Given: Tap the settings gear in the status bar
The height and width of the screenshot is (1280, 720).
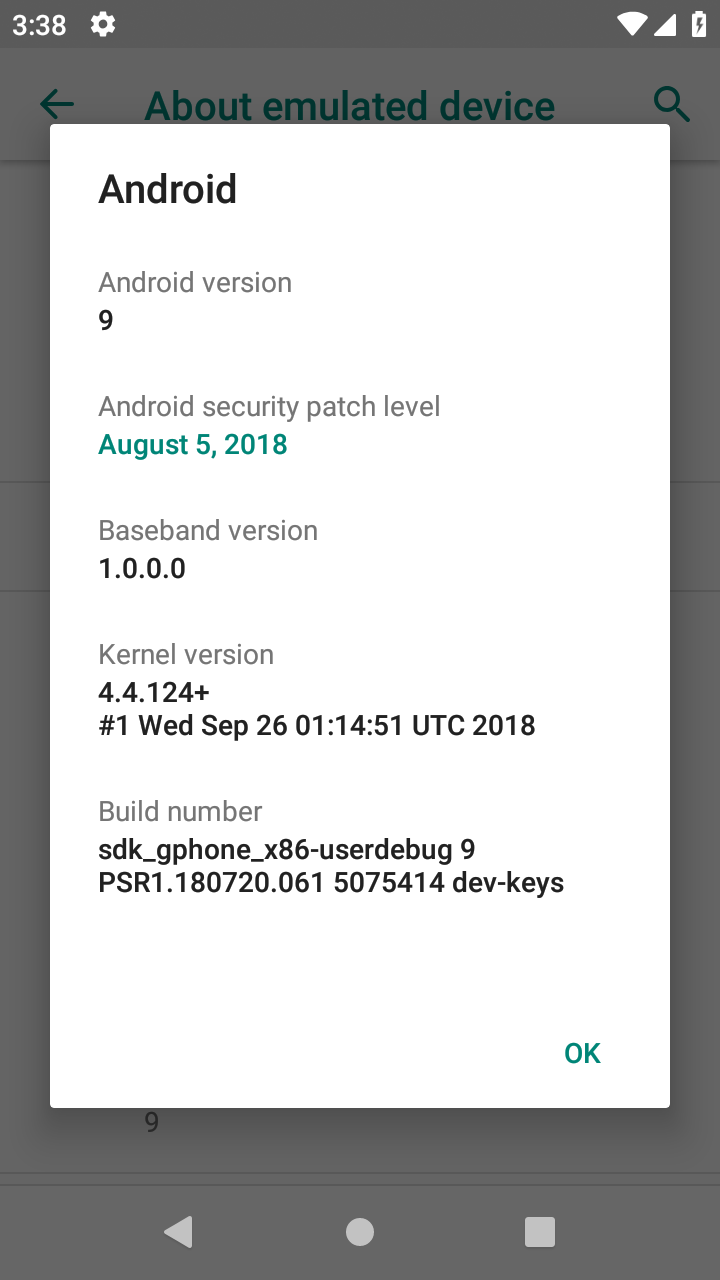Looking at the screenshot, I should 101,25.
